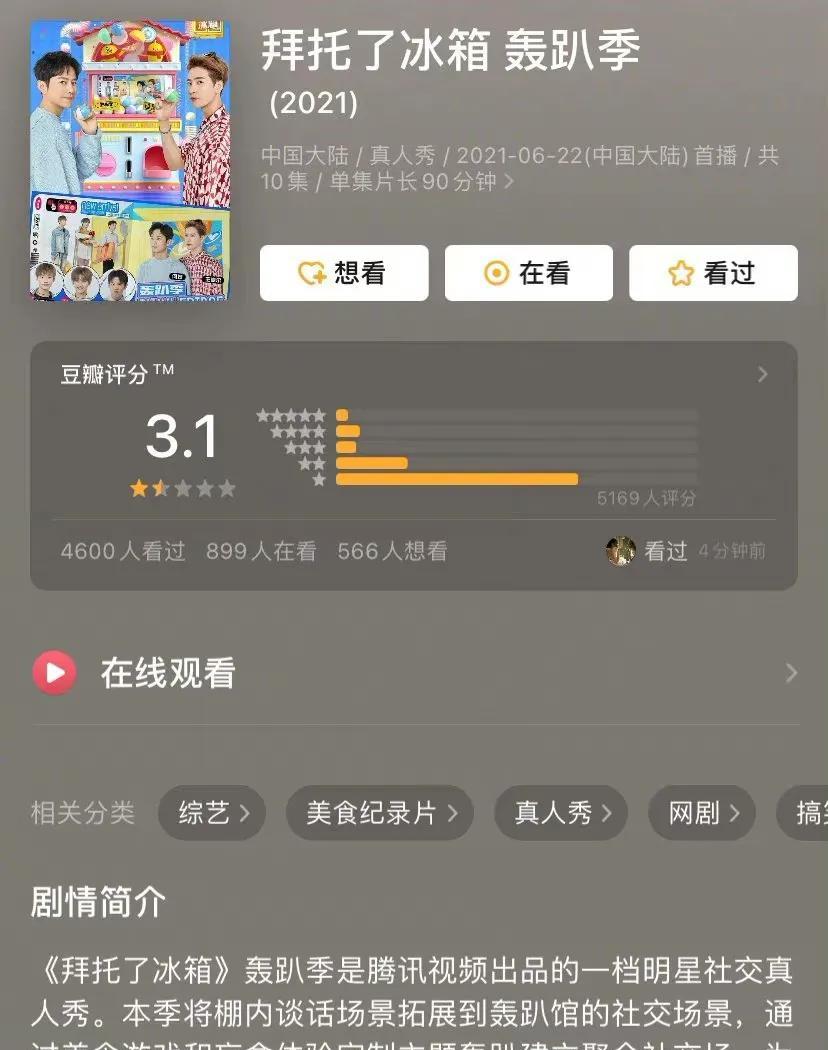The width and height of the screenshot is (828, 1050).
Task: Select the 真人秀 category chip
Action: coord(560,812)
